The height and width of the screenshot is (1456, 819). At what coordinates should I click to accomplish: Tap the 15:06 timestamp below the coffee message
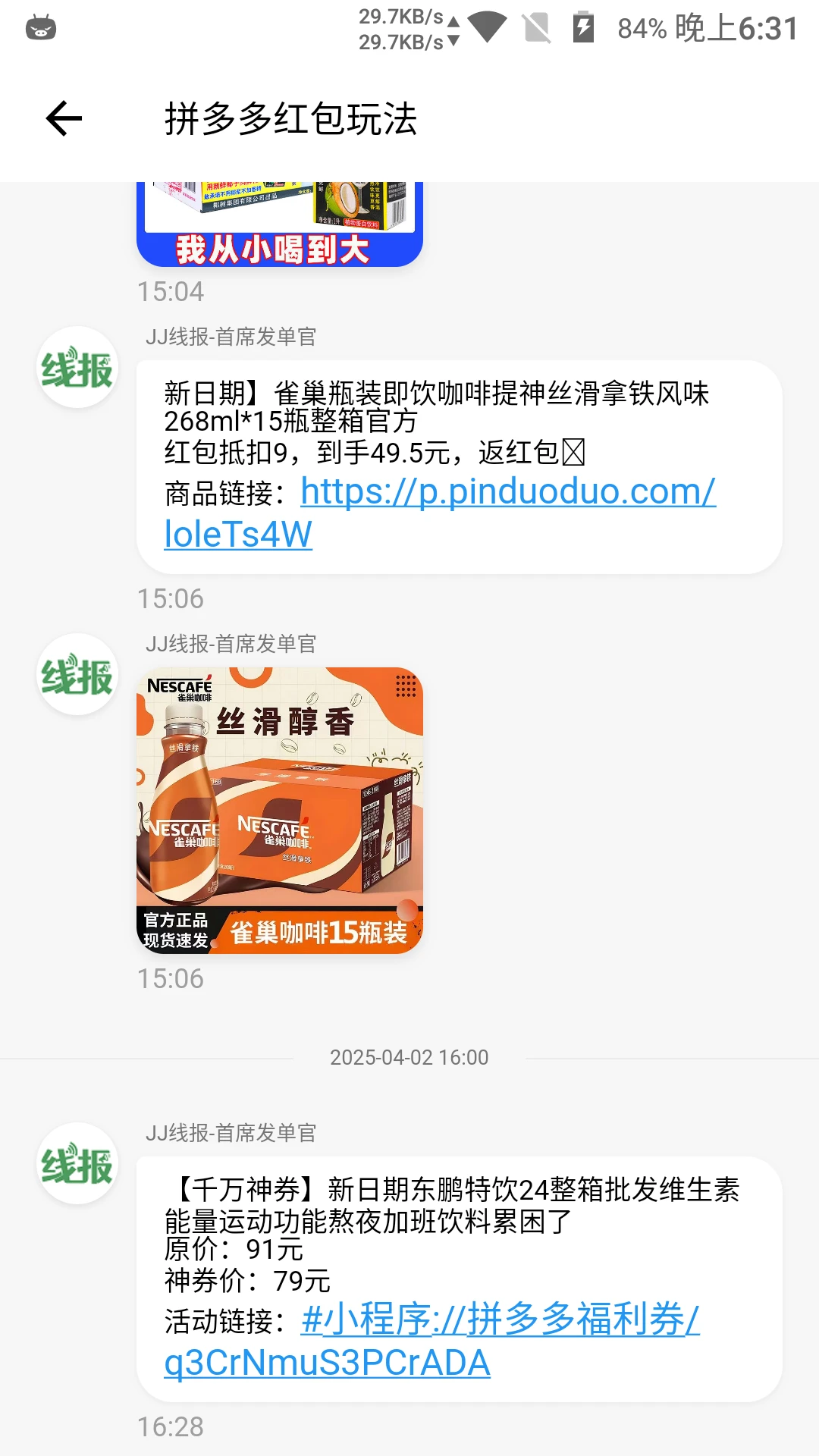click(171, 978)
